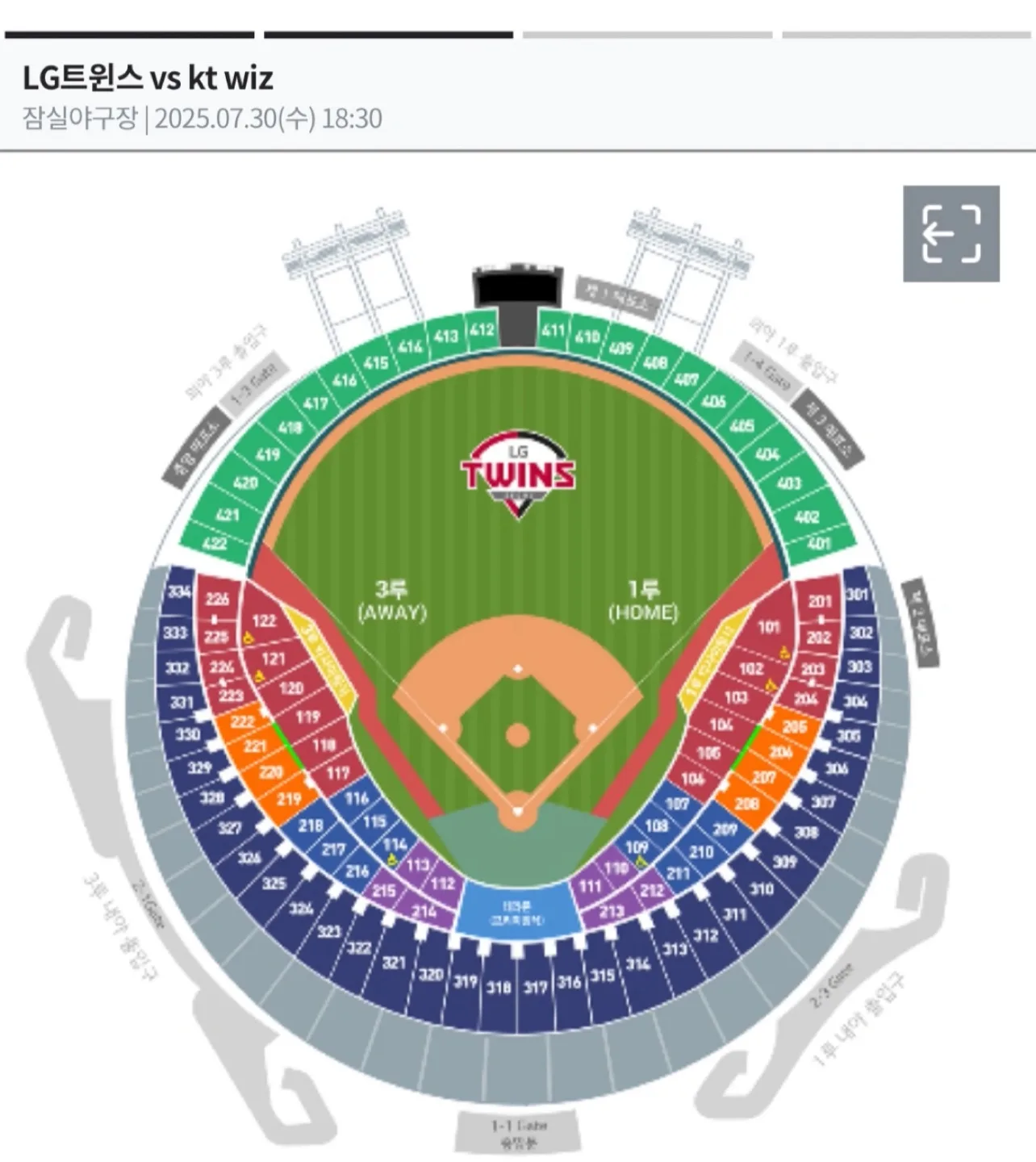Select outfield section 417
Image resolution: width=1036 pixels, height=1162 pixels.
click(x=315, y=403)
